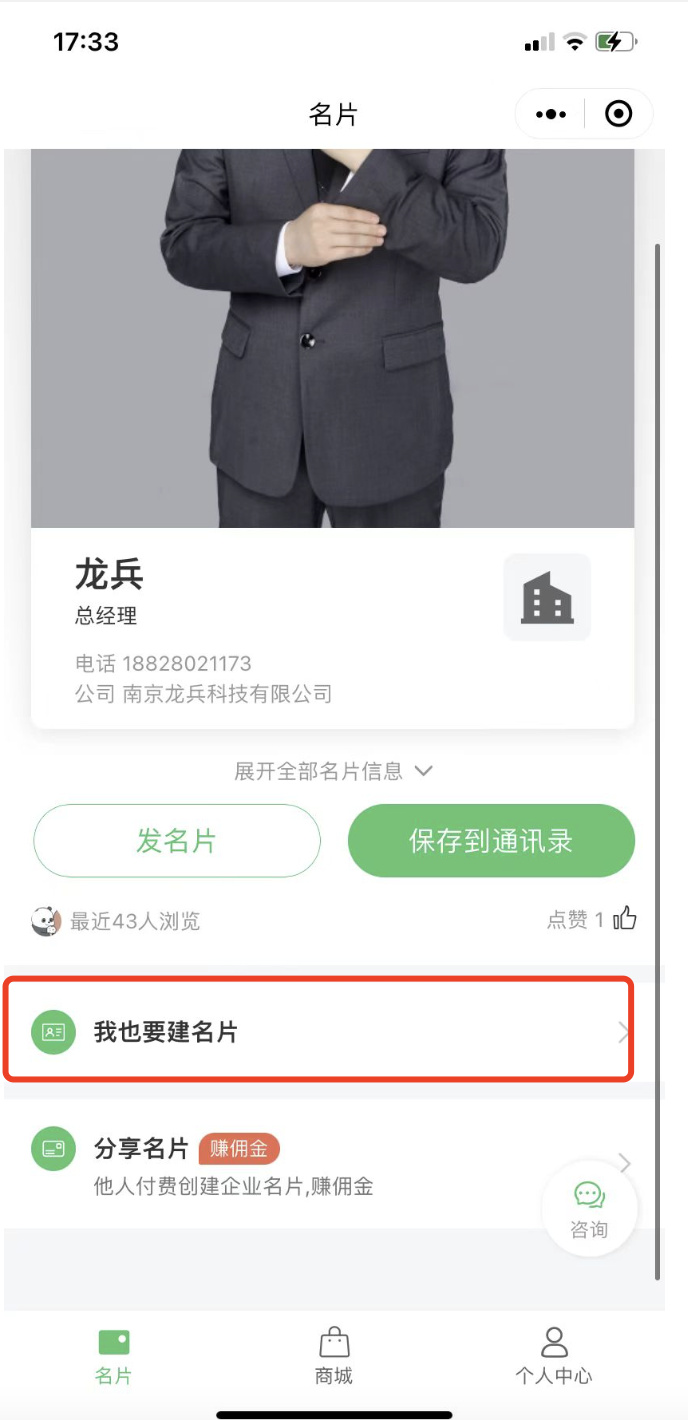The image size is (688, 1420).
Task: Select 保存到通讯录 button
Action: click(x=491, y=841)
